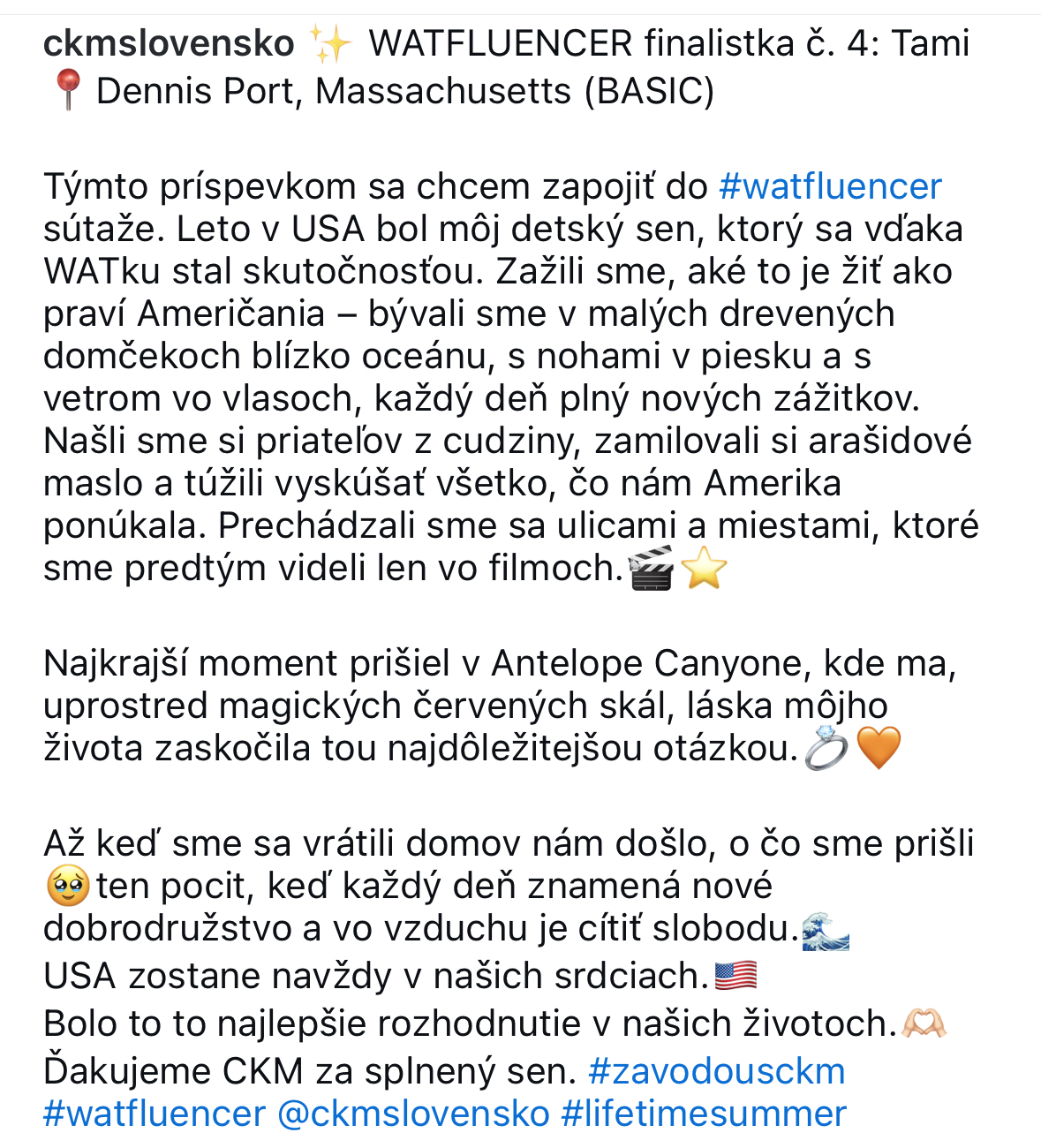1041x1148 pixels.
Task: Tap #watfluencer hashtag before @ckmslovensko
Action: point(154,1114)
